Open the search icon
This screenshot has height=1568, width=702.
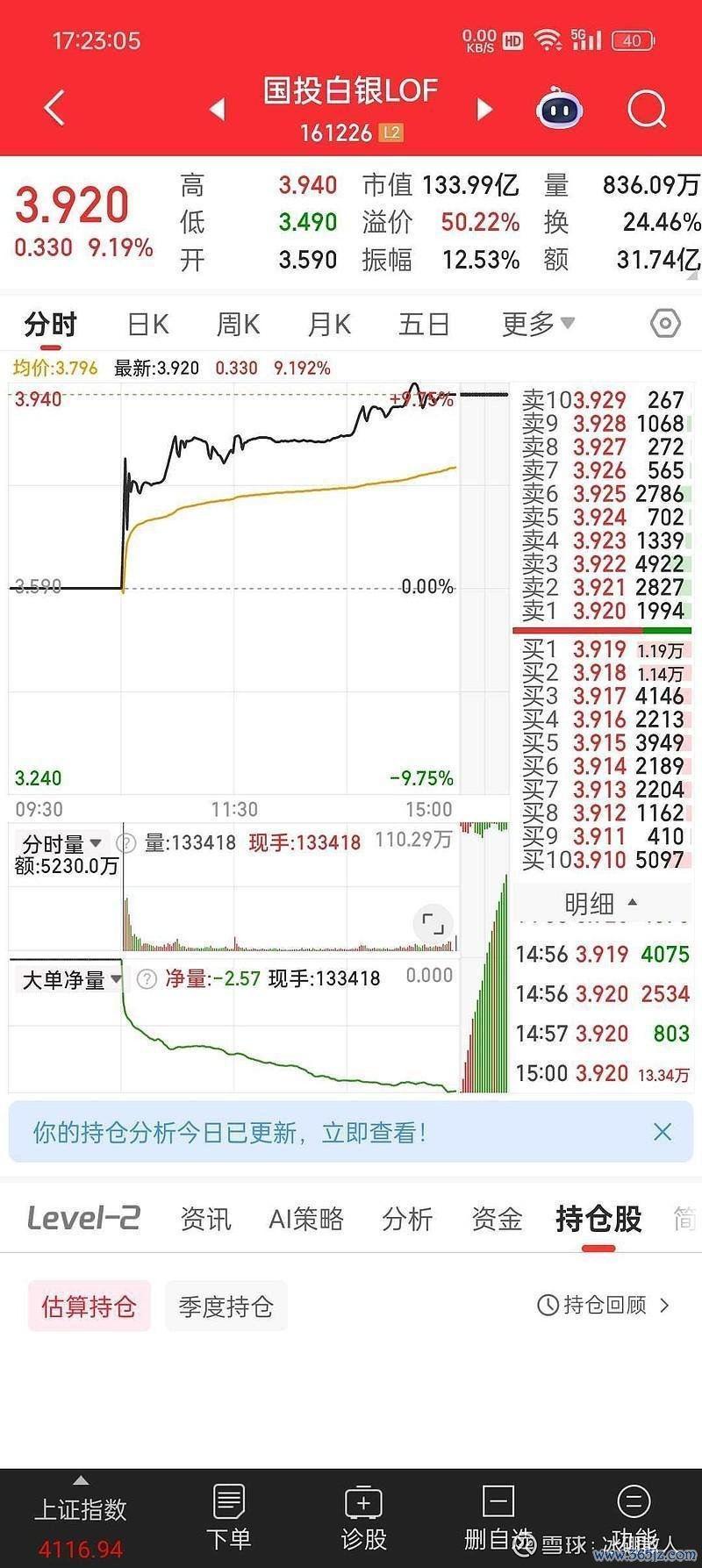648,109
